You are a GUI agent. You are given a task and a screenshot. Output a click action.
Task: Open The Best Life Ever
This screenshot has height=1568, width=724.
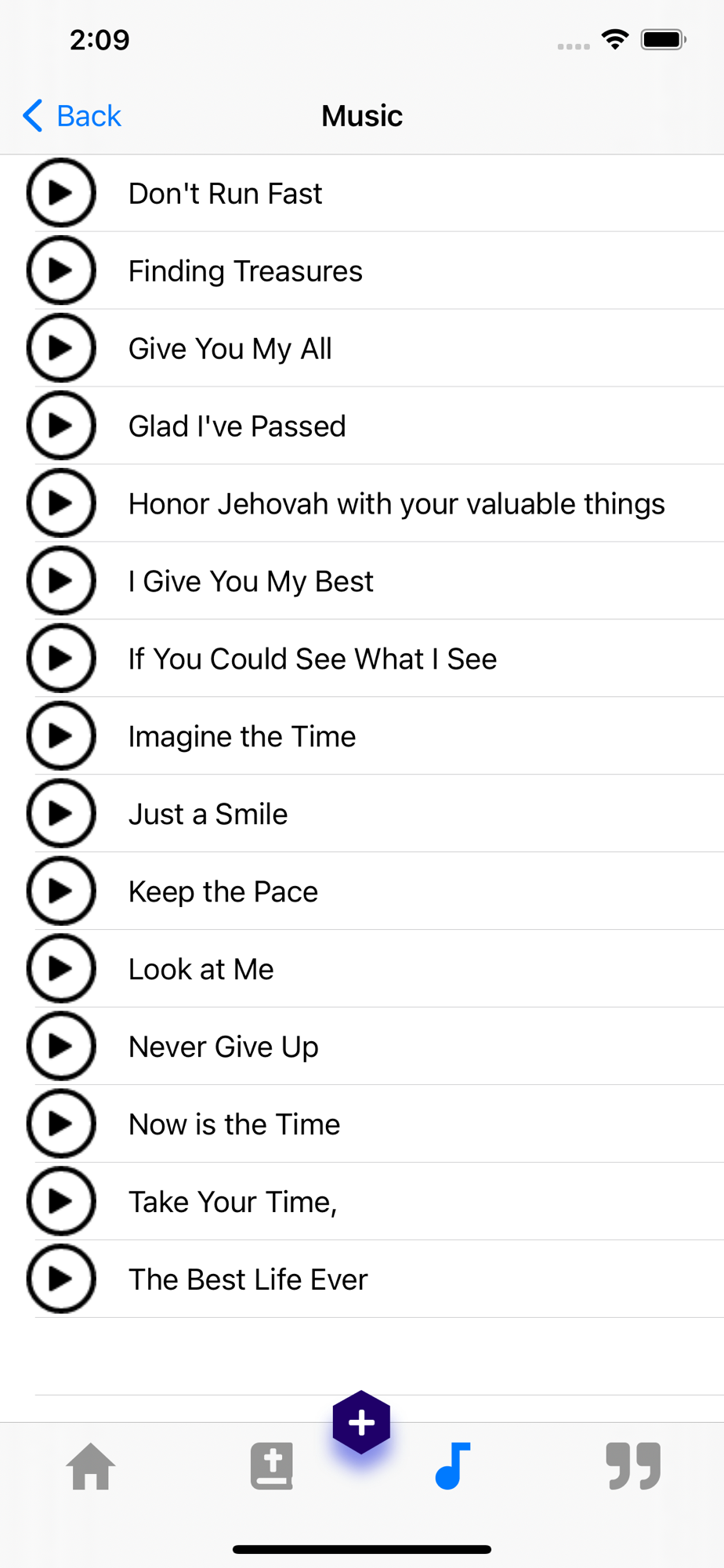(x=362, y=1279)
